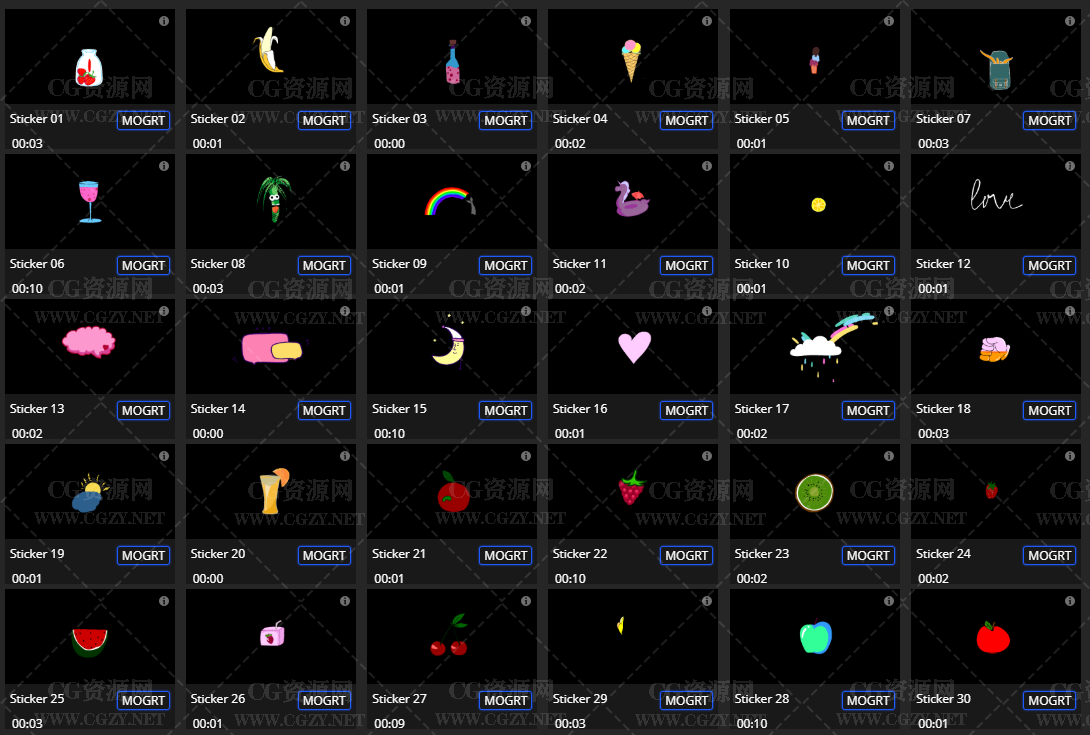Screen dimensions: 1090x735
Task: Open the Sticker 27 cherries thumbnail
Action: point(449,636)
